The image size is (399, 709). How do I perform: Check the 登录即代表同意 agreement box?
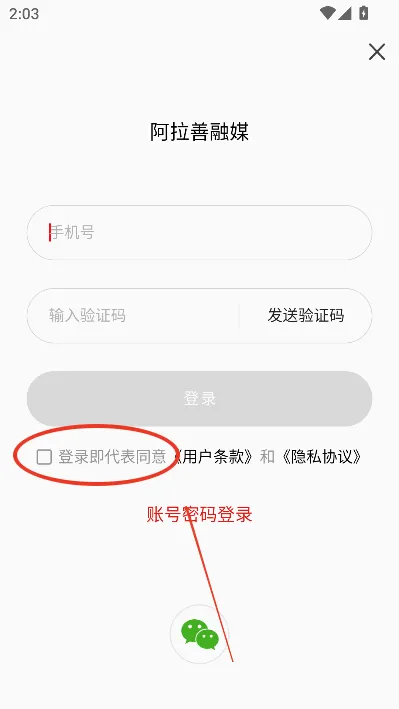click(44, 457)
